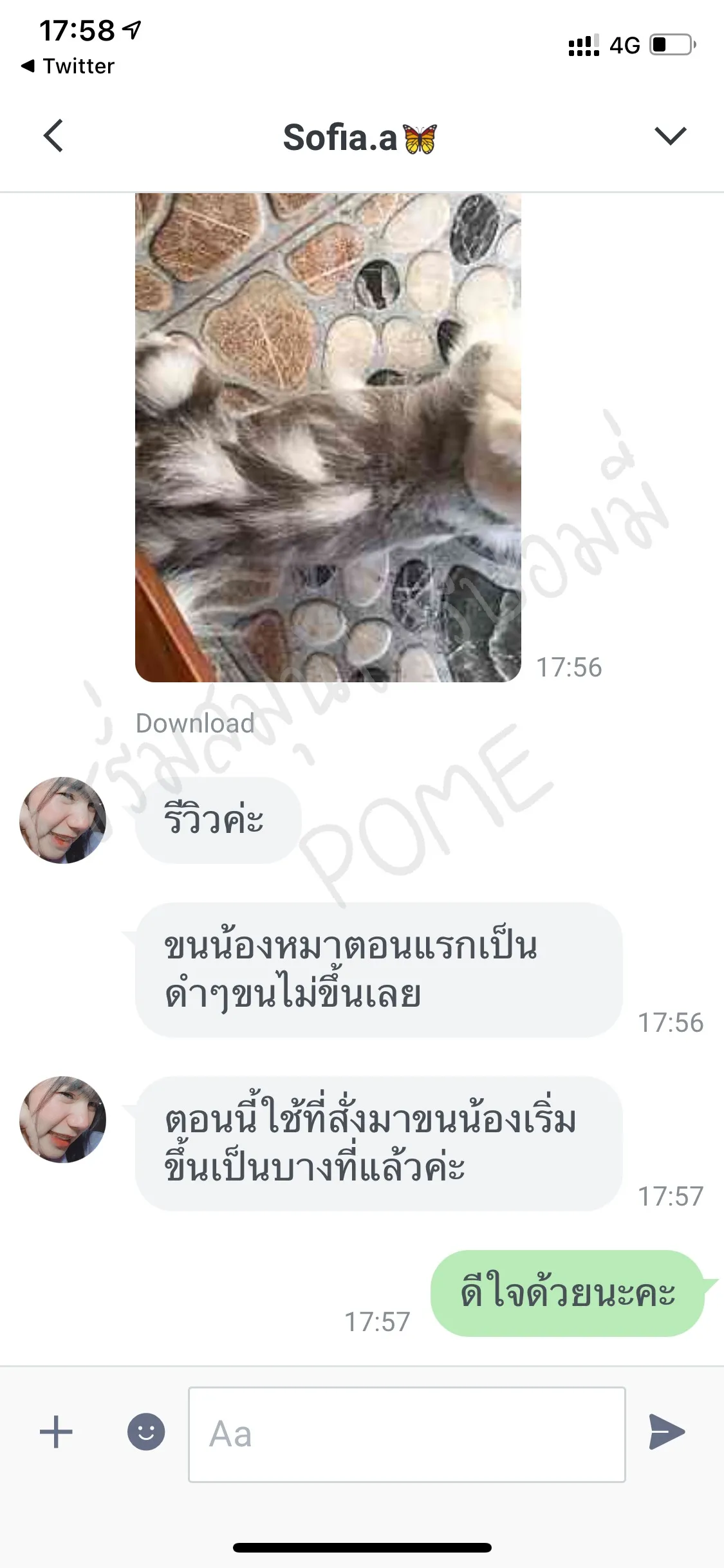The height and width of the screenshot is (1568, 724).
Task: Open the cat fur photo
Action: coord(328,438)
